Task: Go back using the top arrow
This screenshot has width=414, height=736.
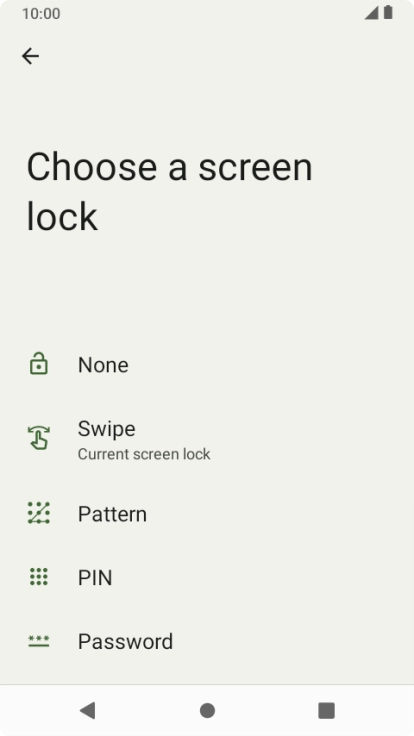Action: (x=31, y=56)
